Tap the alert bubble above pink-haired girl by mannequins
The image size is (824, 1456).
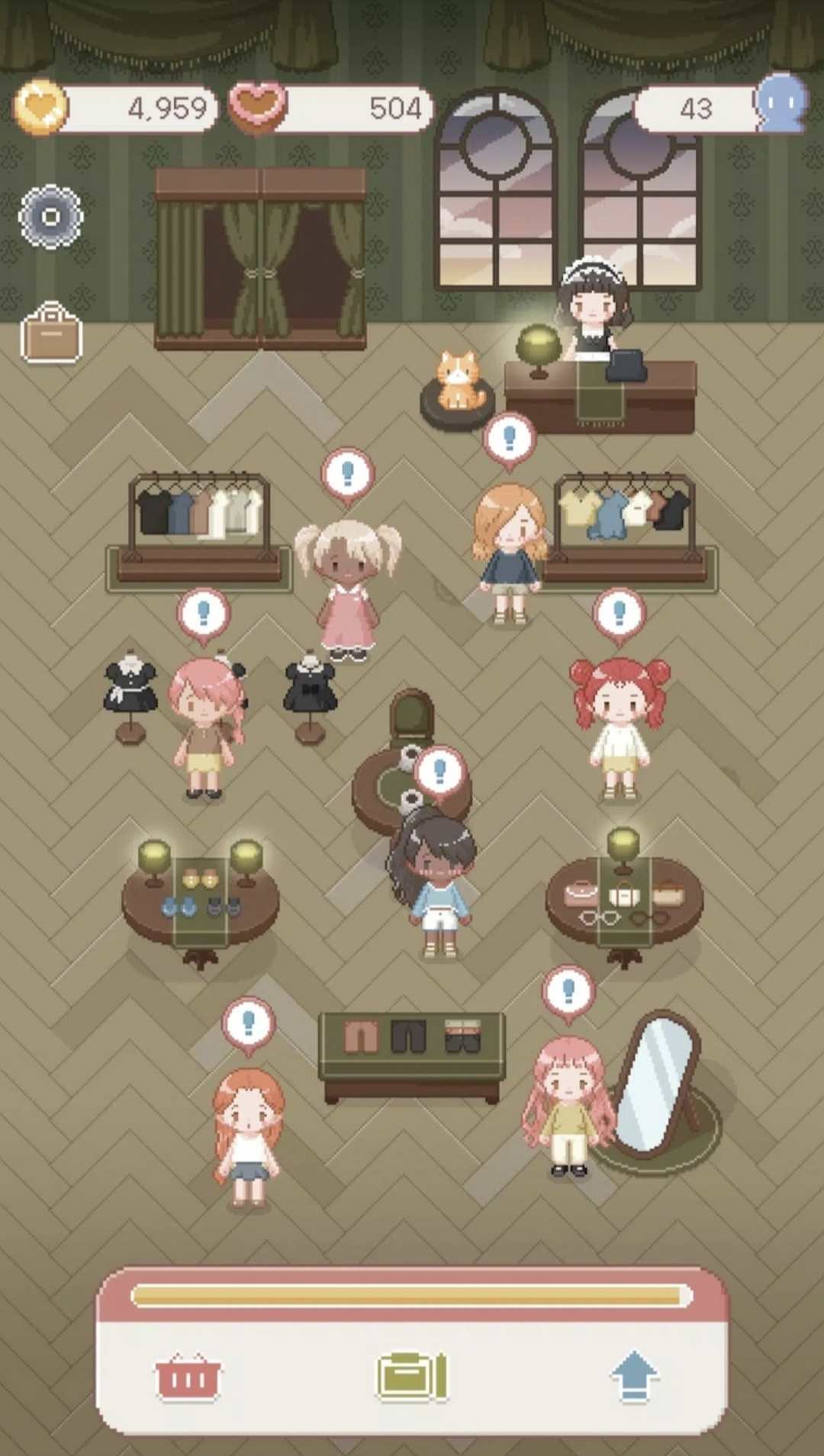(204, 614)
